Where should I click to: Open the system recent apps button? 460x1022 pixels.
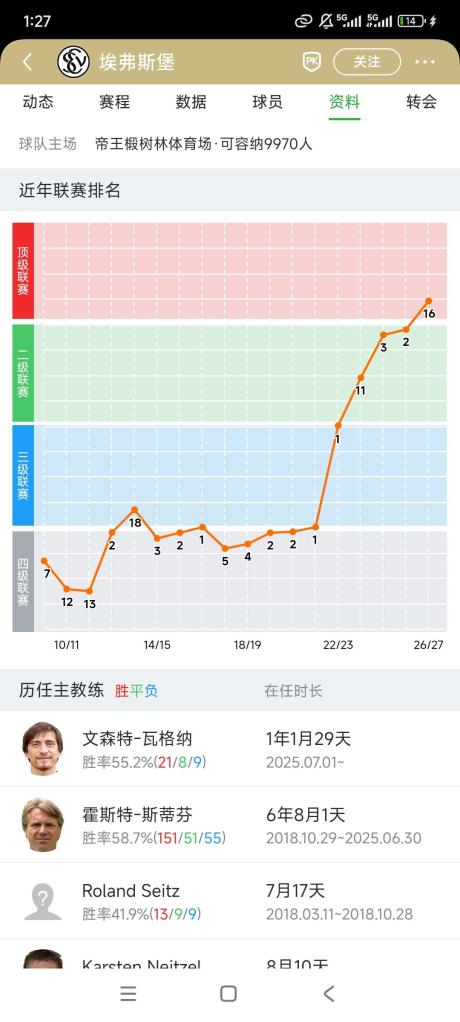[x=128, y=993]
